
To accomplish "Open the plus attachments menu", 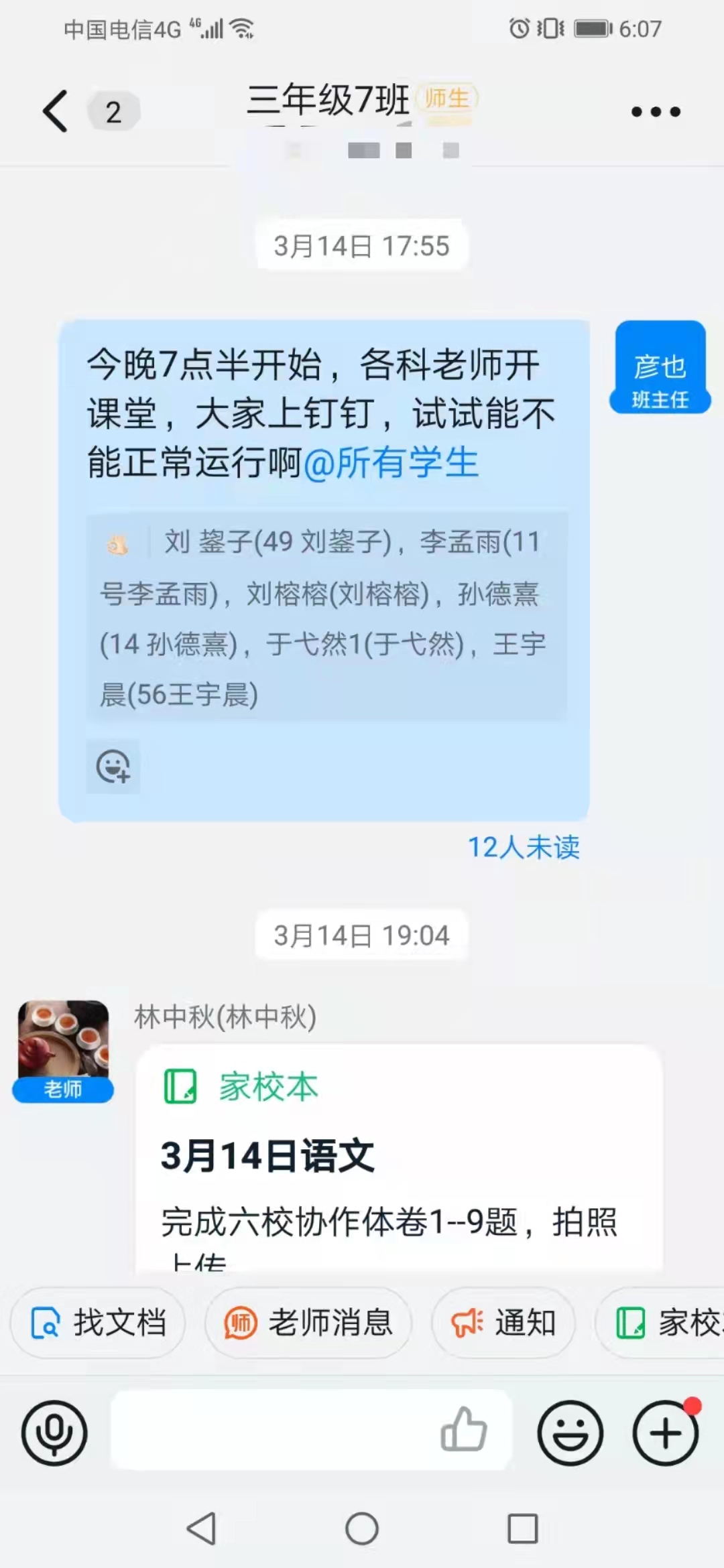I will 666,1433.
